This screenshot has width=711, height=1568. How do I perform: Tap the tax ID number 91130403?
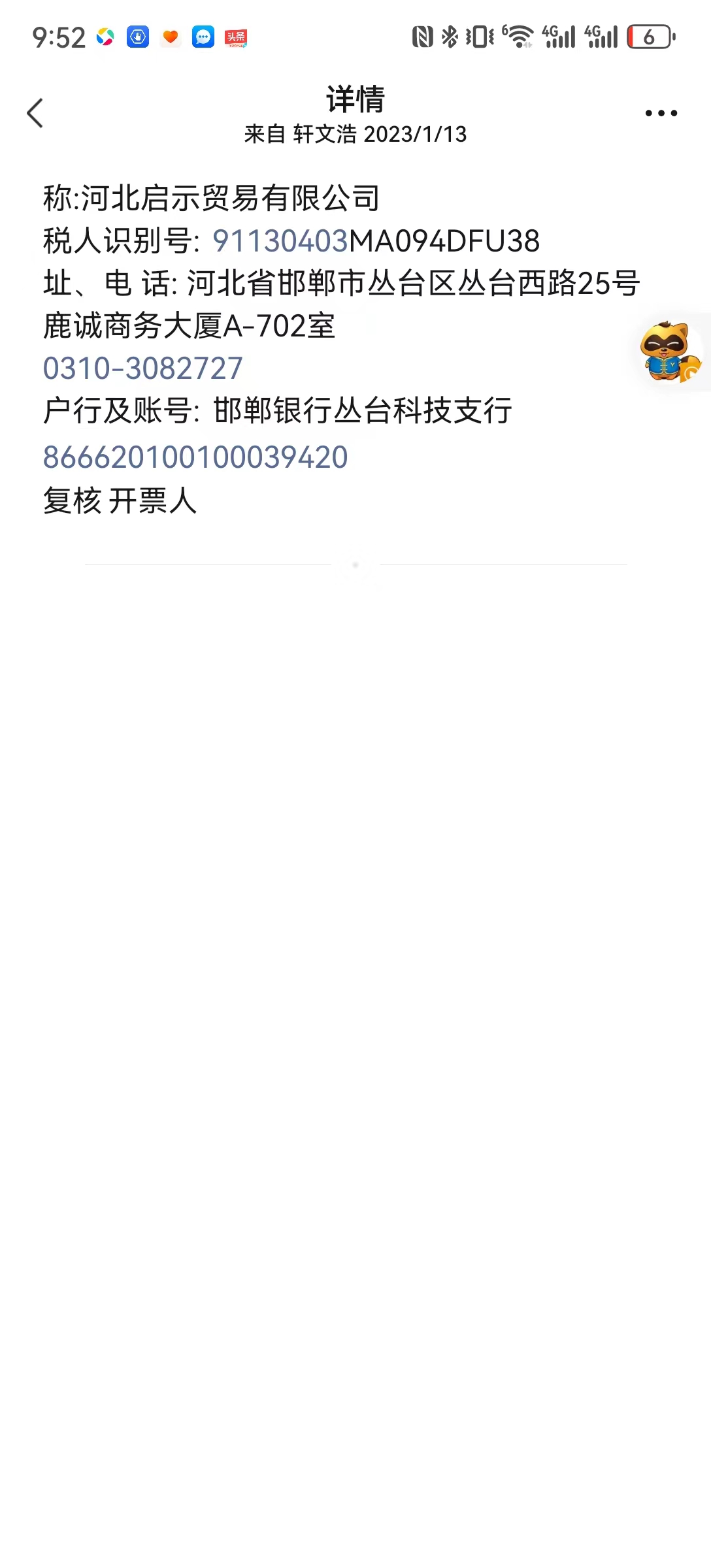point(280,241)
